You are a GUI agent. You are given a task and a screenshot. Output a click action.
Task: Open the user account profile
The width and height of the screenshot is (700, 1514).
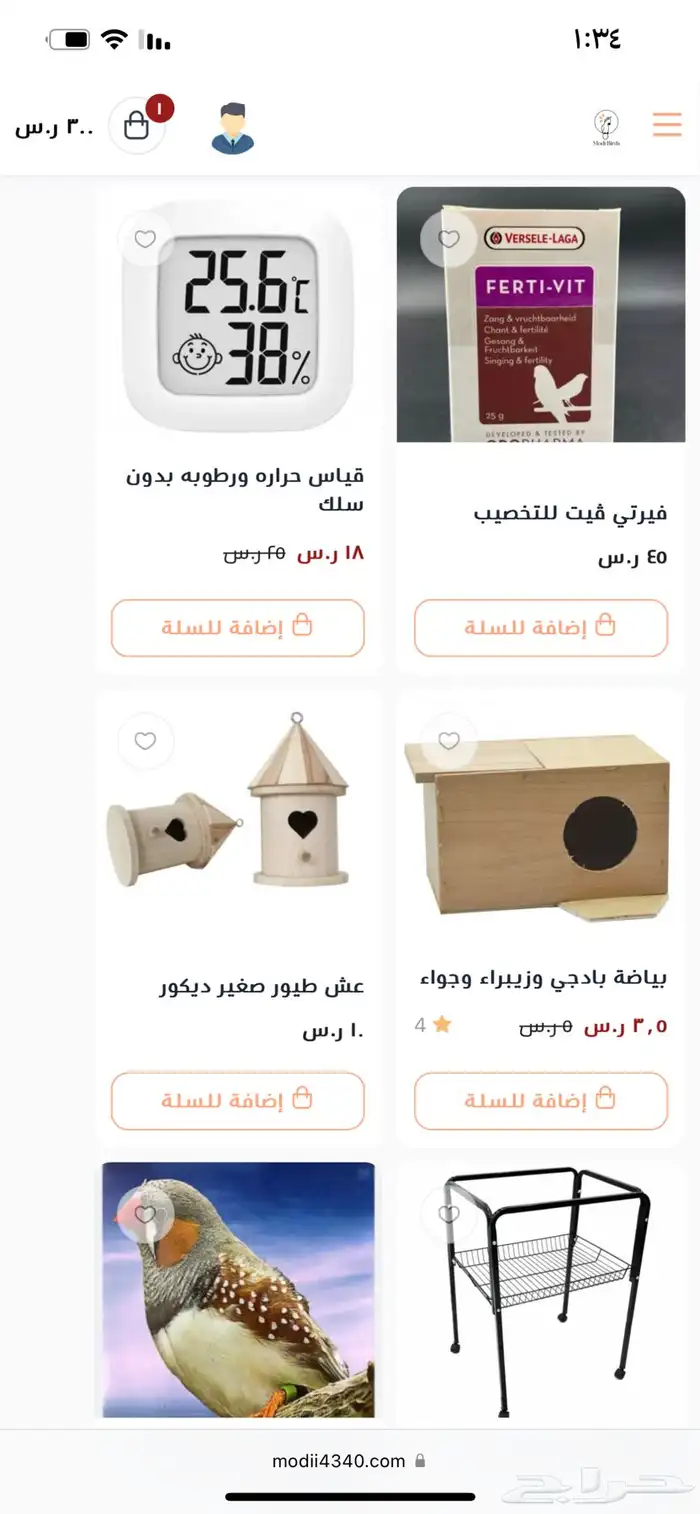click(x=233, y=128)
